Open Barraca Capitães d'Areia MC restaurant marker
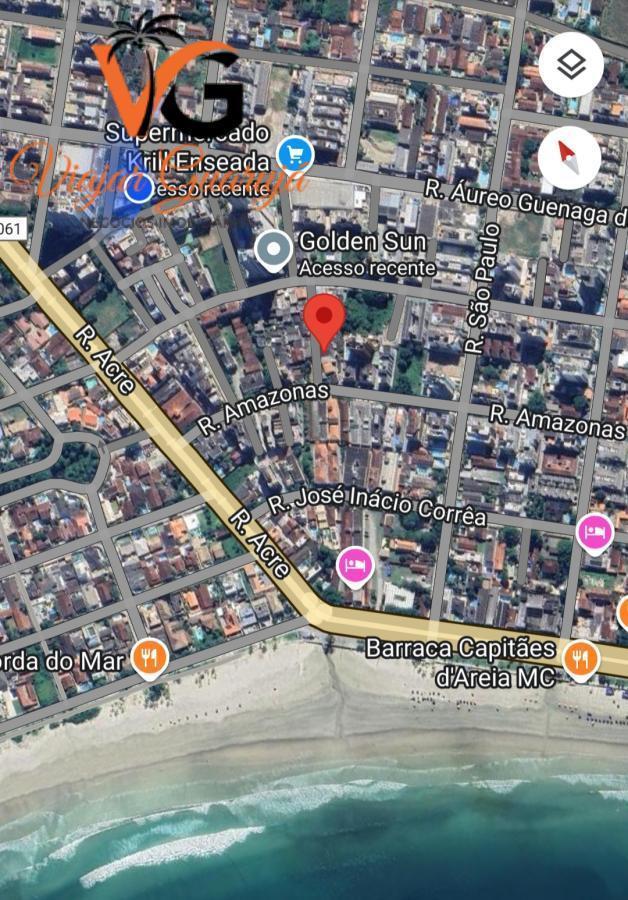 [x=581, y=660]
